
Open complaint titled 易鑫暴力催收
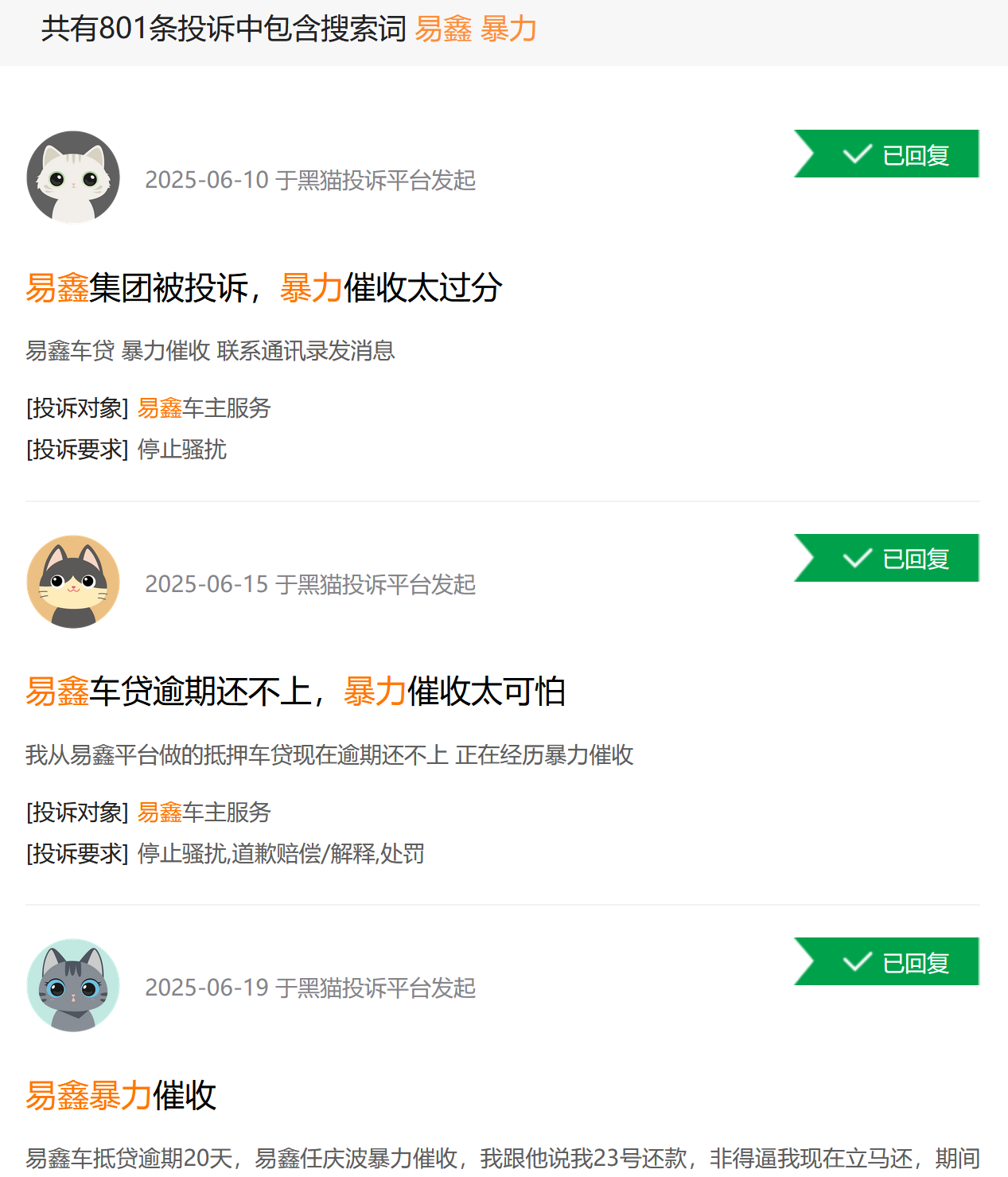click(x=121, y=1096)
